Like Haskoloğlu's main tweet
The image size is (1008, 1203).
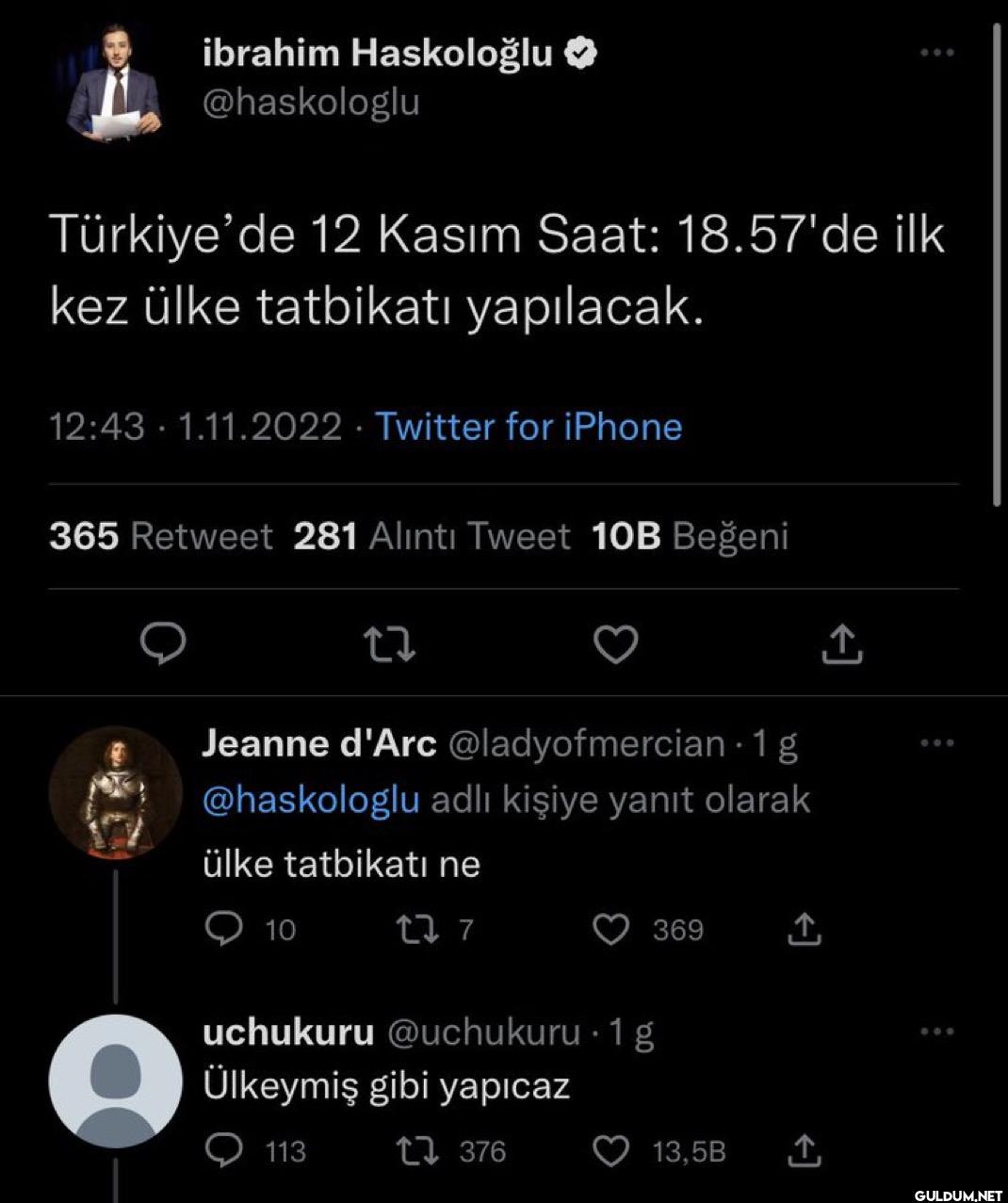pyautogui.click(x=615, y=644)
